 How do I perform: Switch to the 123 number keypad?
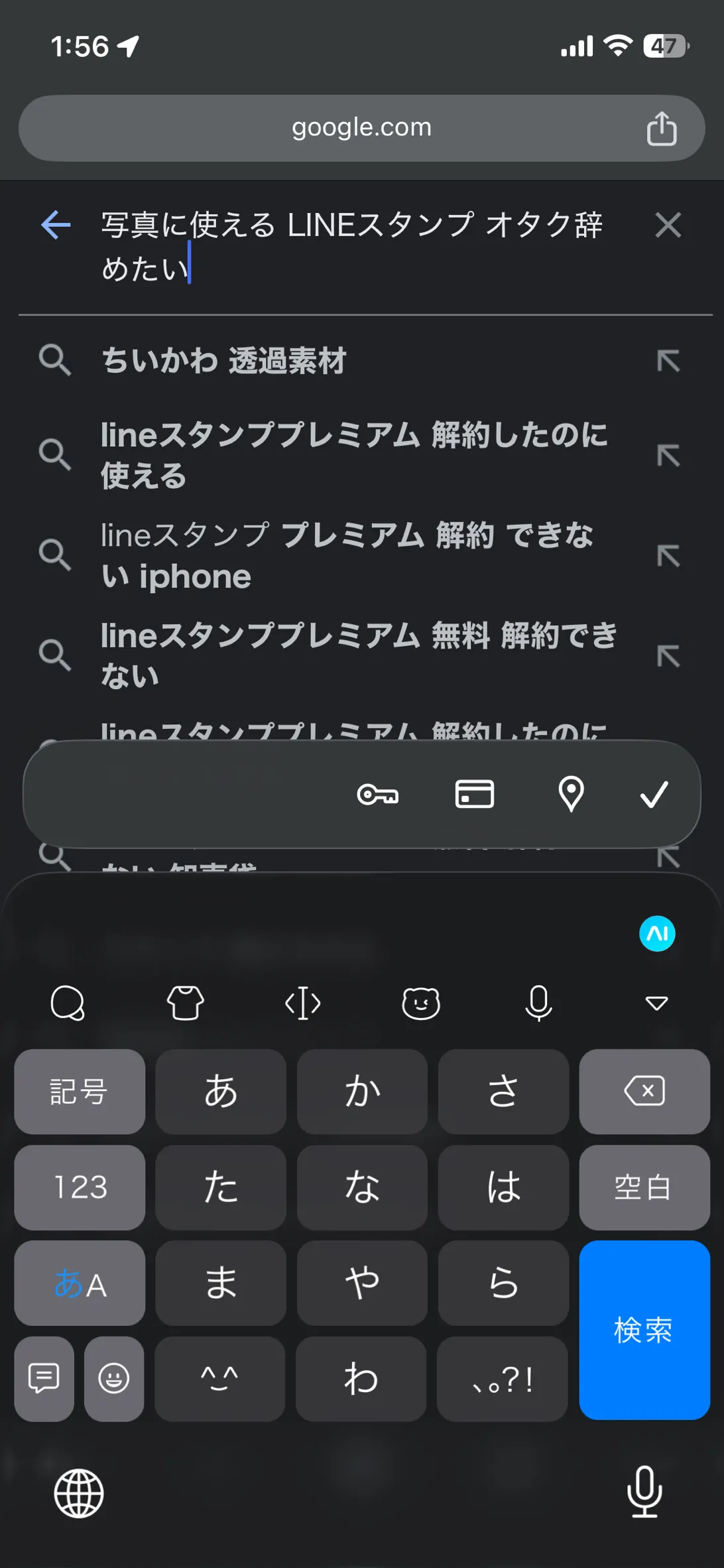(80, 1187)
